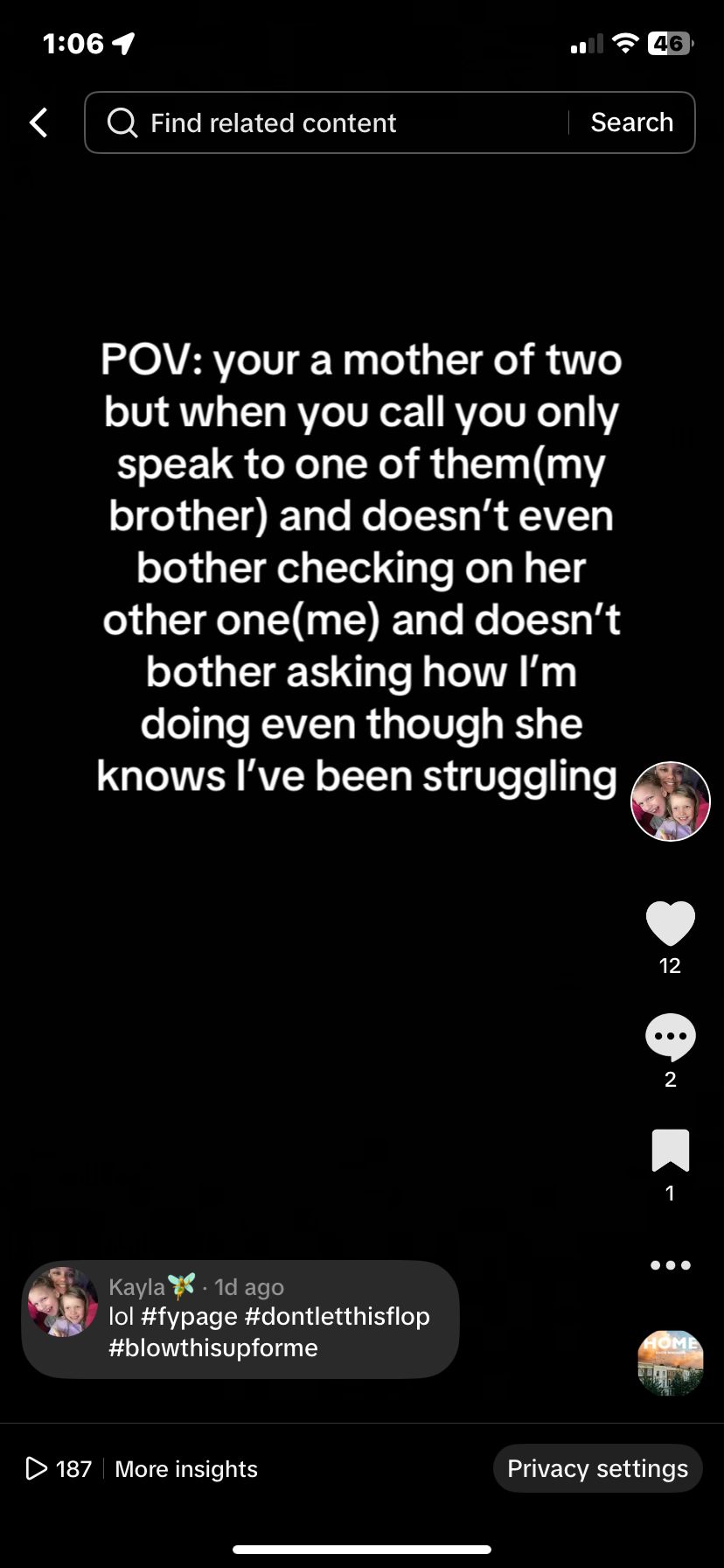The height and width of the screenshot is (1568, 724).
Task: Open the three-dot more options menu
Action: coord(671,1265)
